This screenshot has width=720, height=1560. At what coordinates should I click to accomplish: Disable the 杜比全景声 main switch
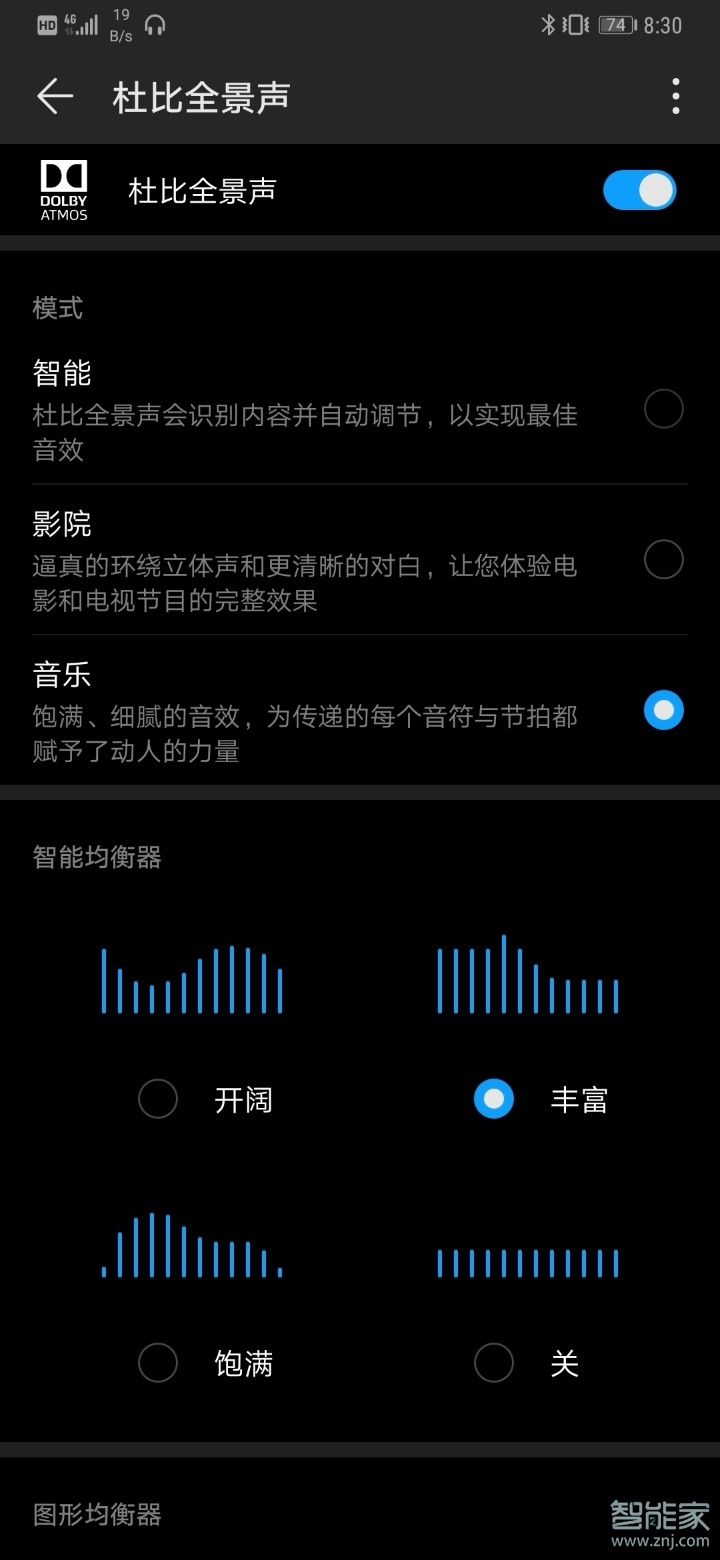639,189
